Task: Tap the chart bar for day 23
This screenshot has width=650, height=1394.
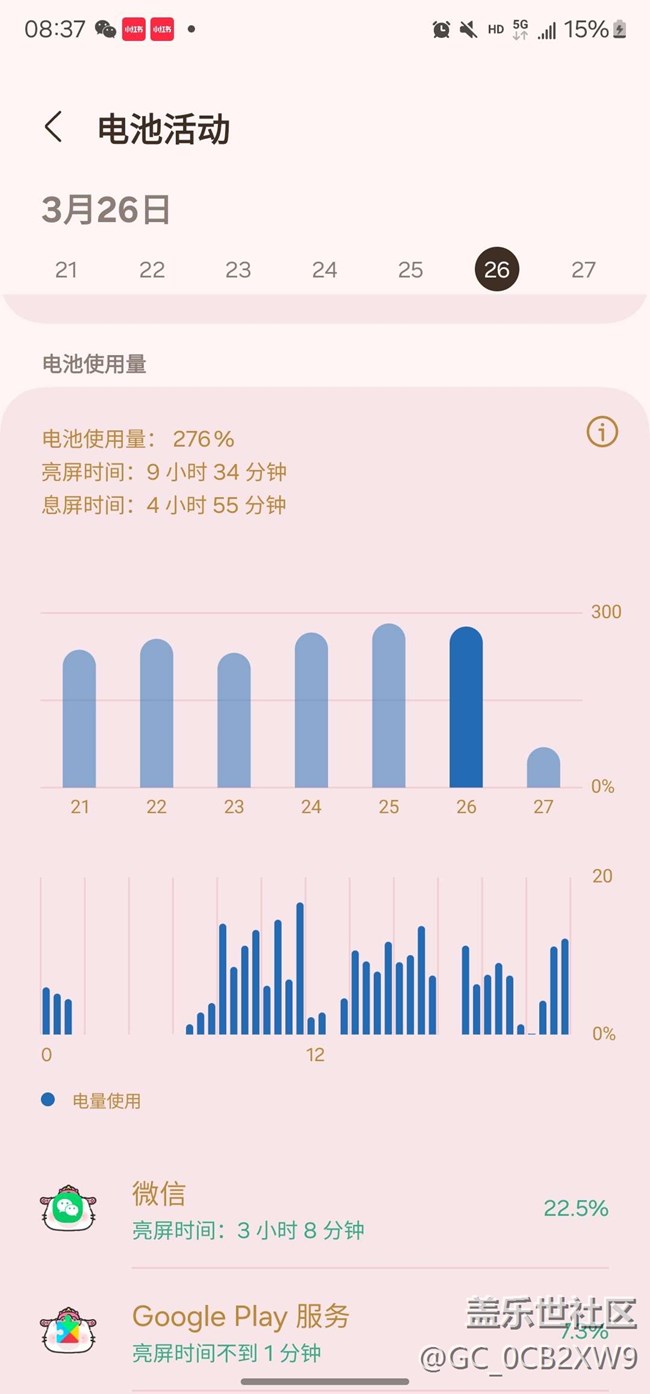Action: pyautogui.click(x=234, y=722)
